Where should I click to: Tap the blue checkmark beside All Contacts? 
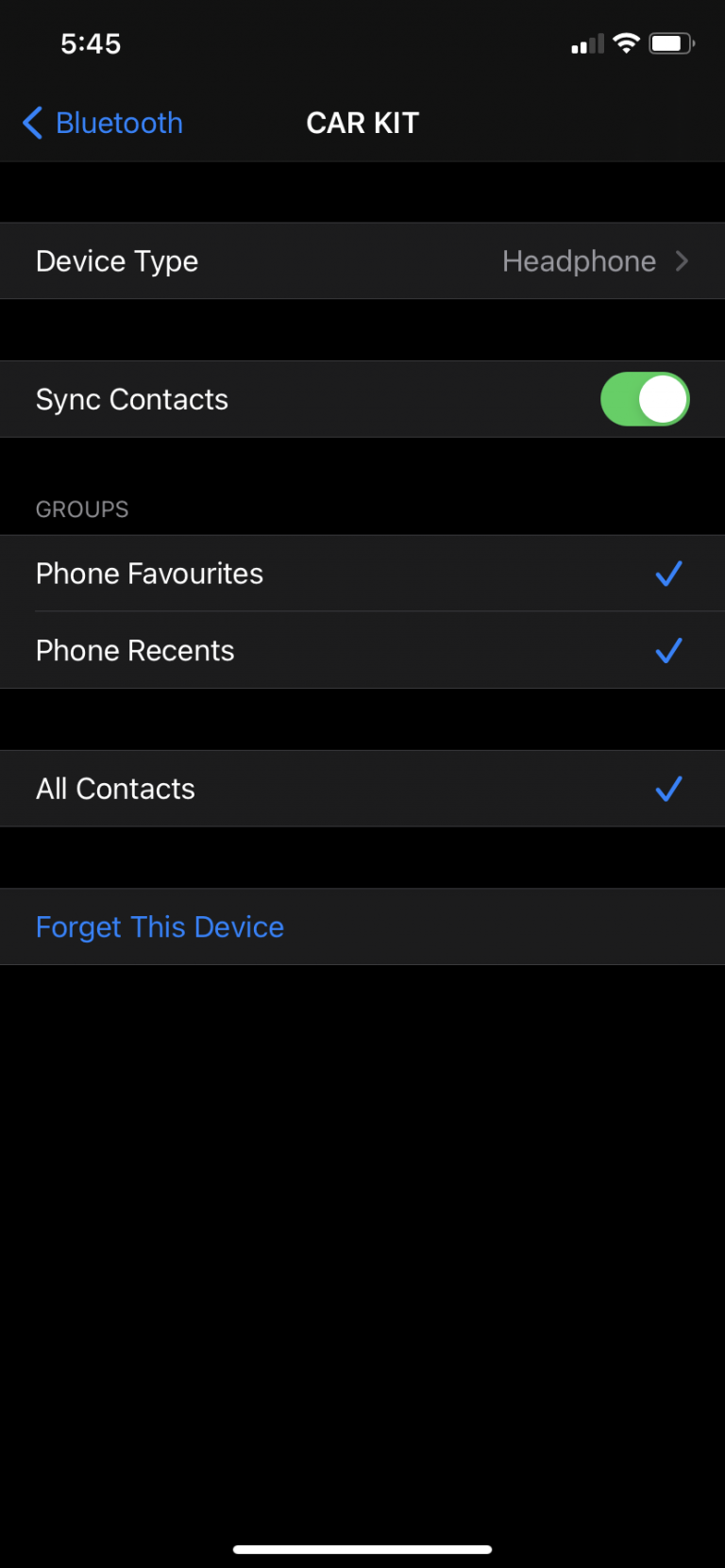(668, 789)
